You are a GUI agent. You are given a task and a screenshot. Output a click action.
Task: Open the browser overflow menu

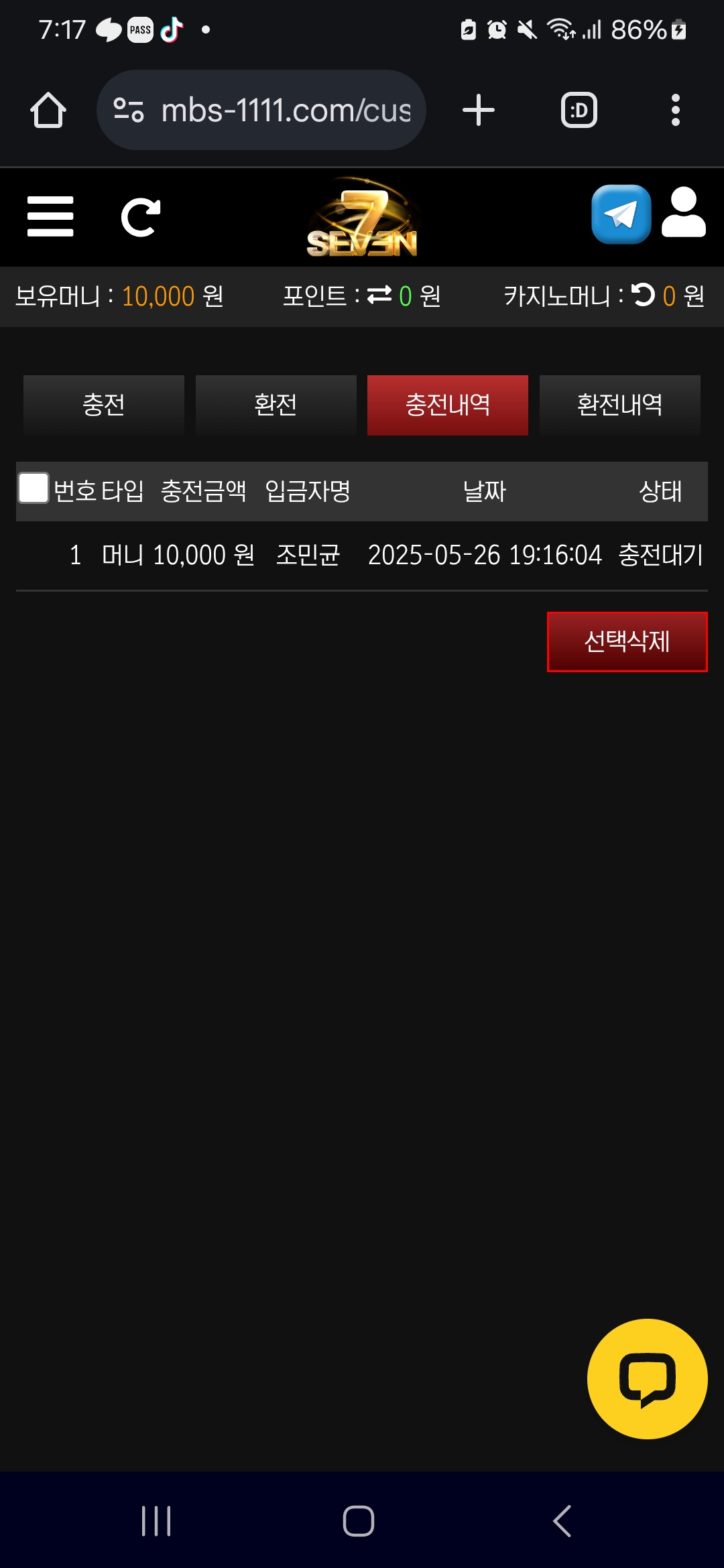(675, 110)
